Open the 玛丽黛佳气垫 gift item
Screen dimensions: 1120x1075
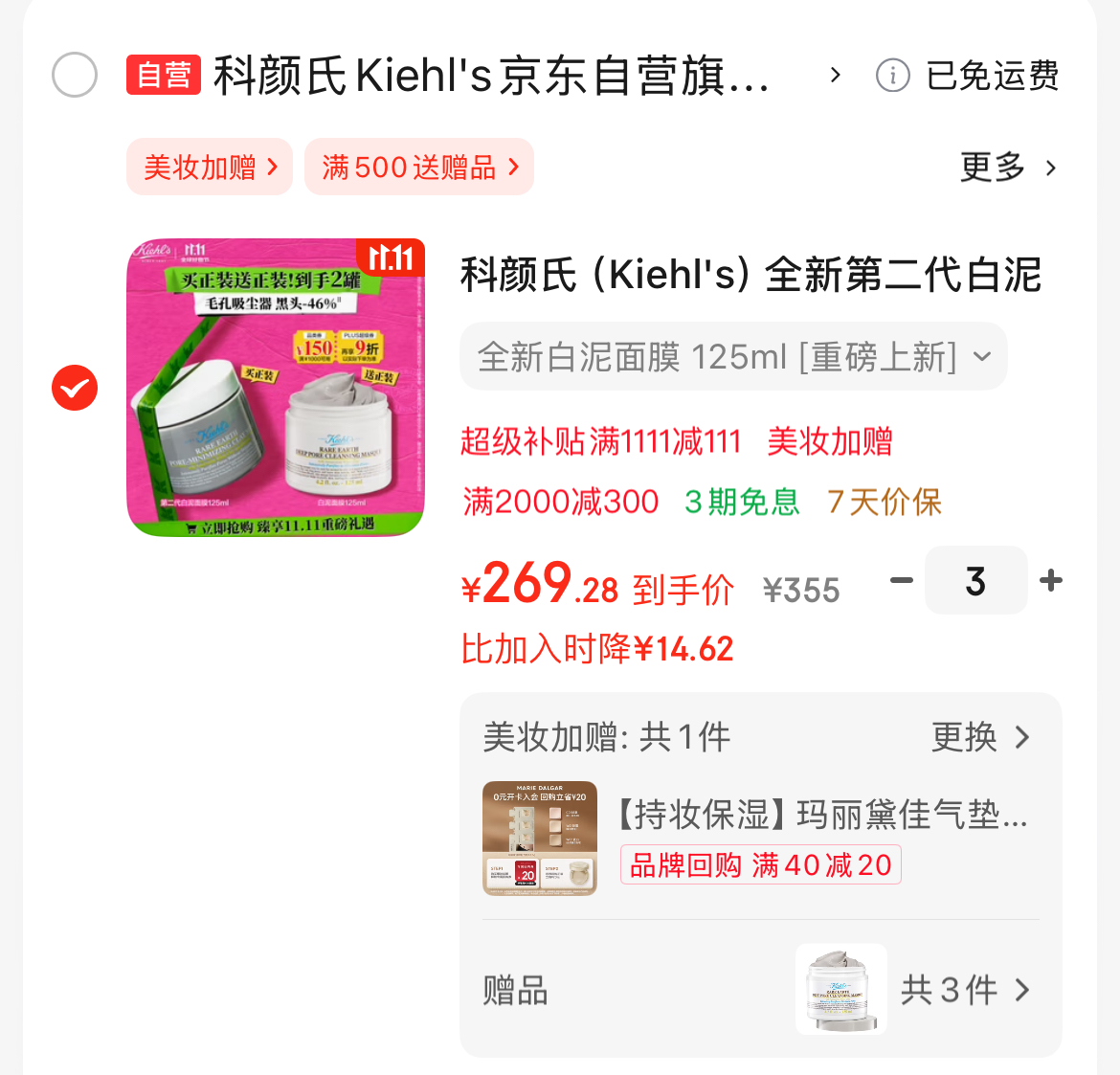pyautogui.click(x=821, y=816)
